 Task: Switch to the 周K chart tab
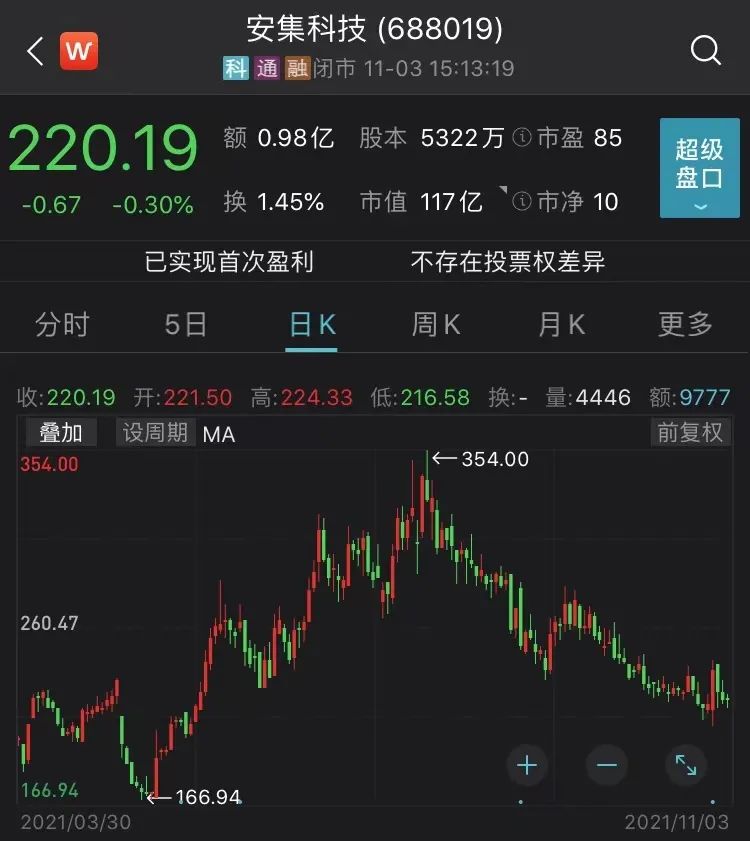pyautogui.click(x=436, y=324)
